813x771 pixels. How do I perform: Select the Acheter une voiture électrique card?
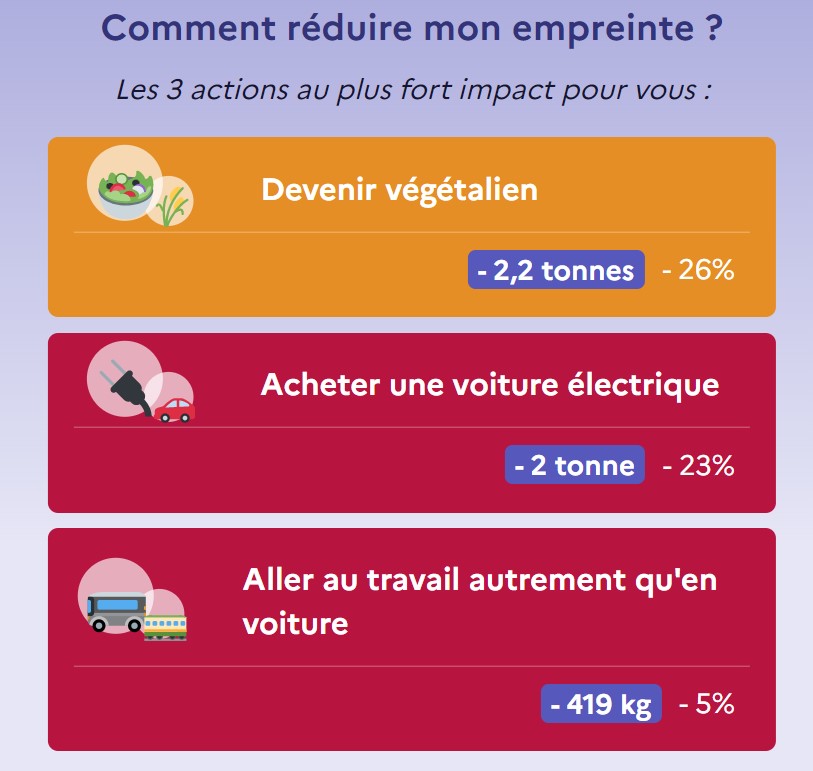(489, 385)
